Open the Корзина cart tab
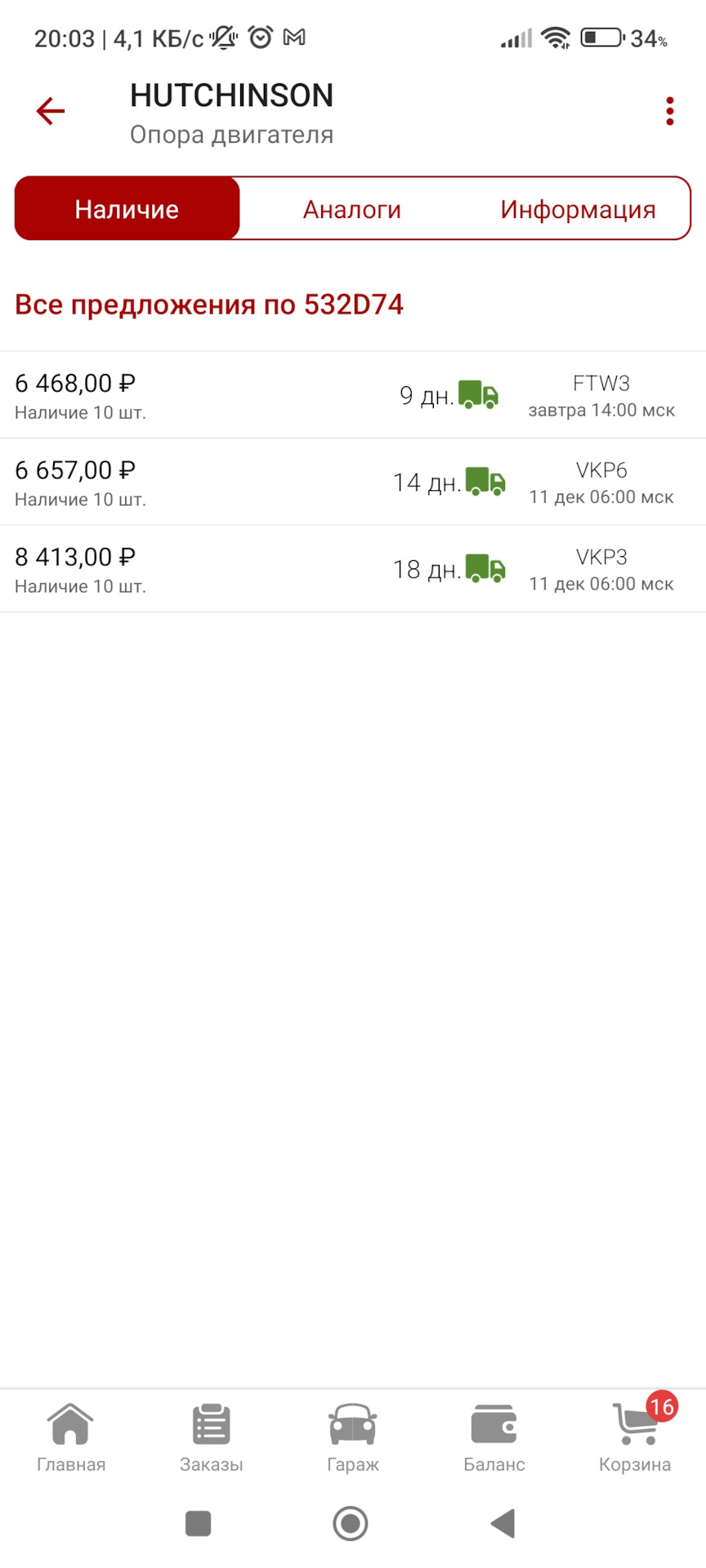 635,1439
